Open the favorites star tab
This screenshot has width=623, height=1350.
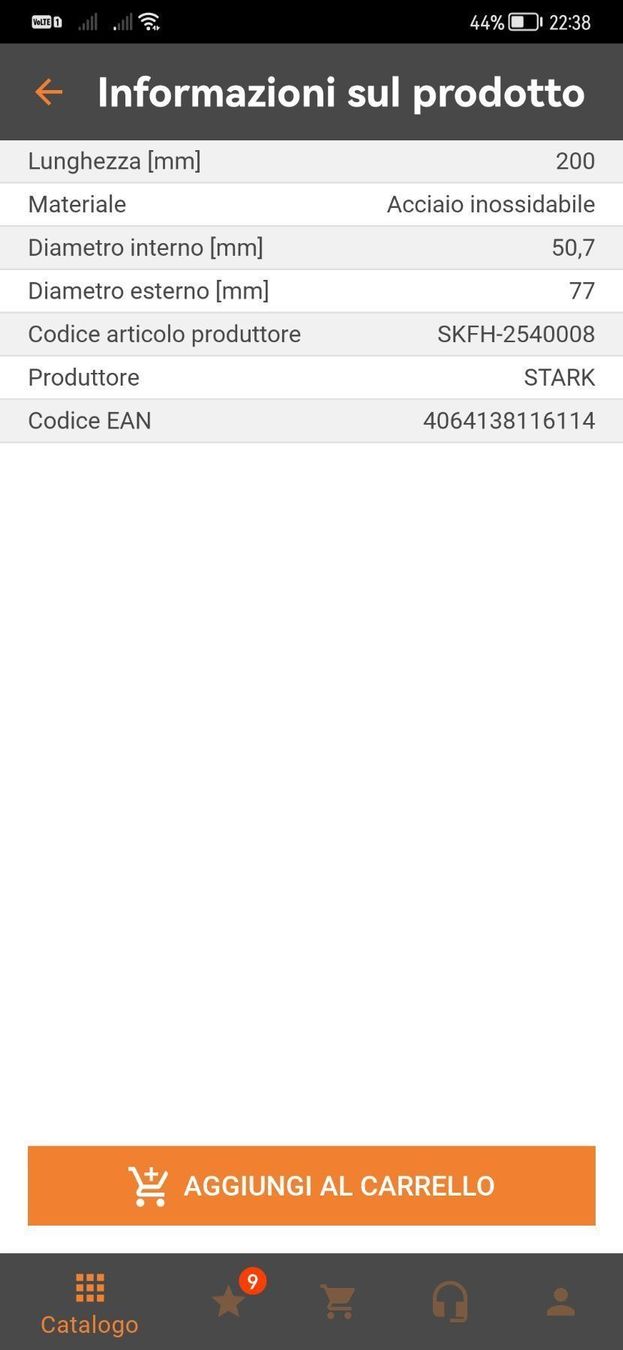[229, 1301]
